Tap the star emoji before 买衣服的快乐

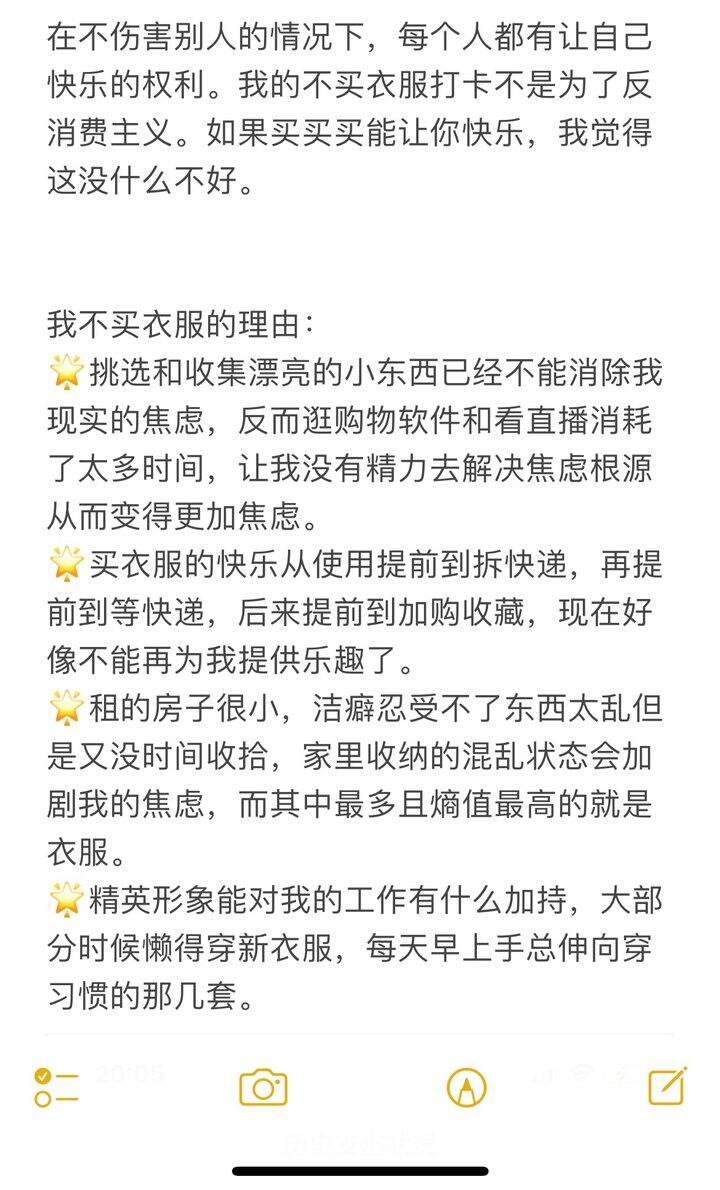pyautogui.click(x=66, y=563)
